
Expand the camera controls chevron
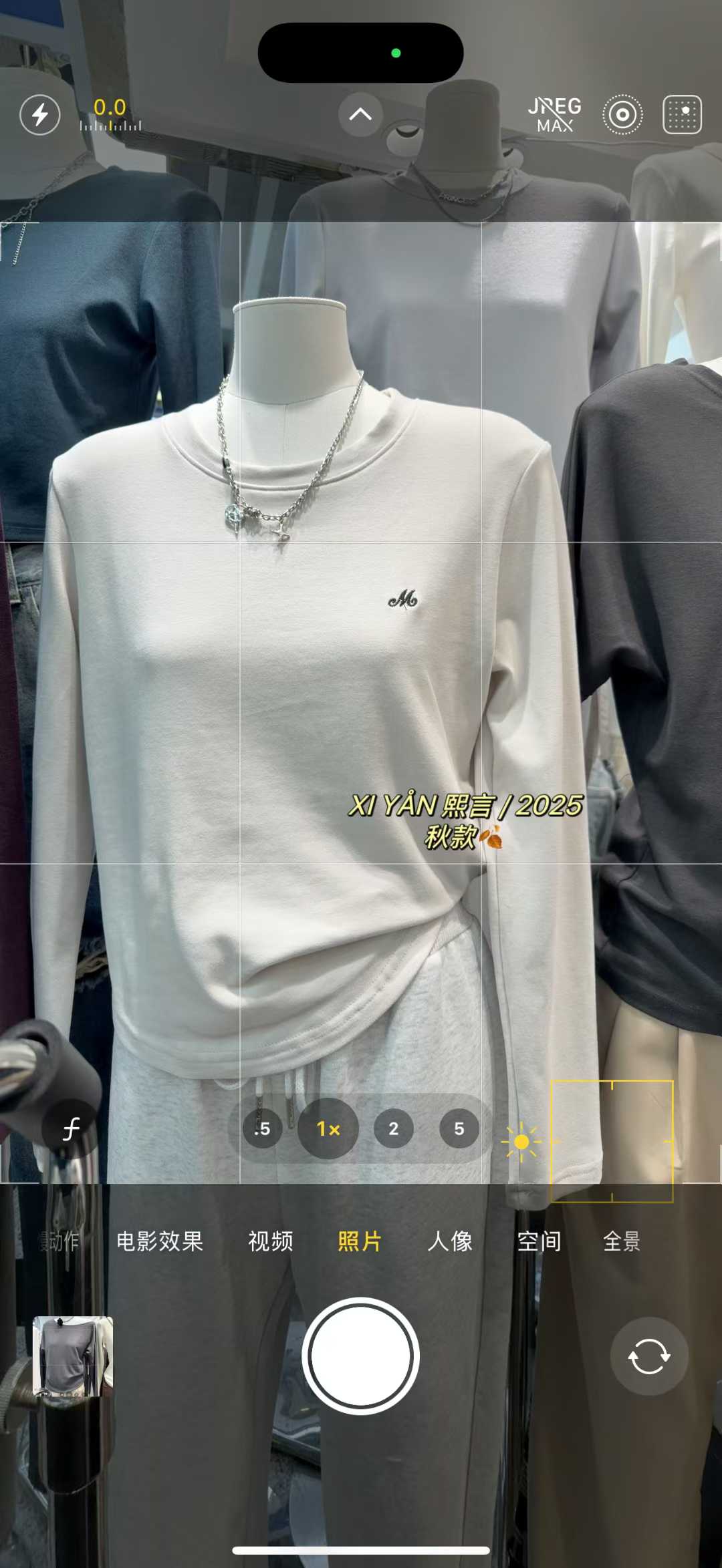click(x=360, y=115)
